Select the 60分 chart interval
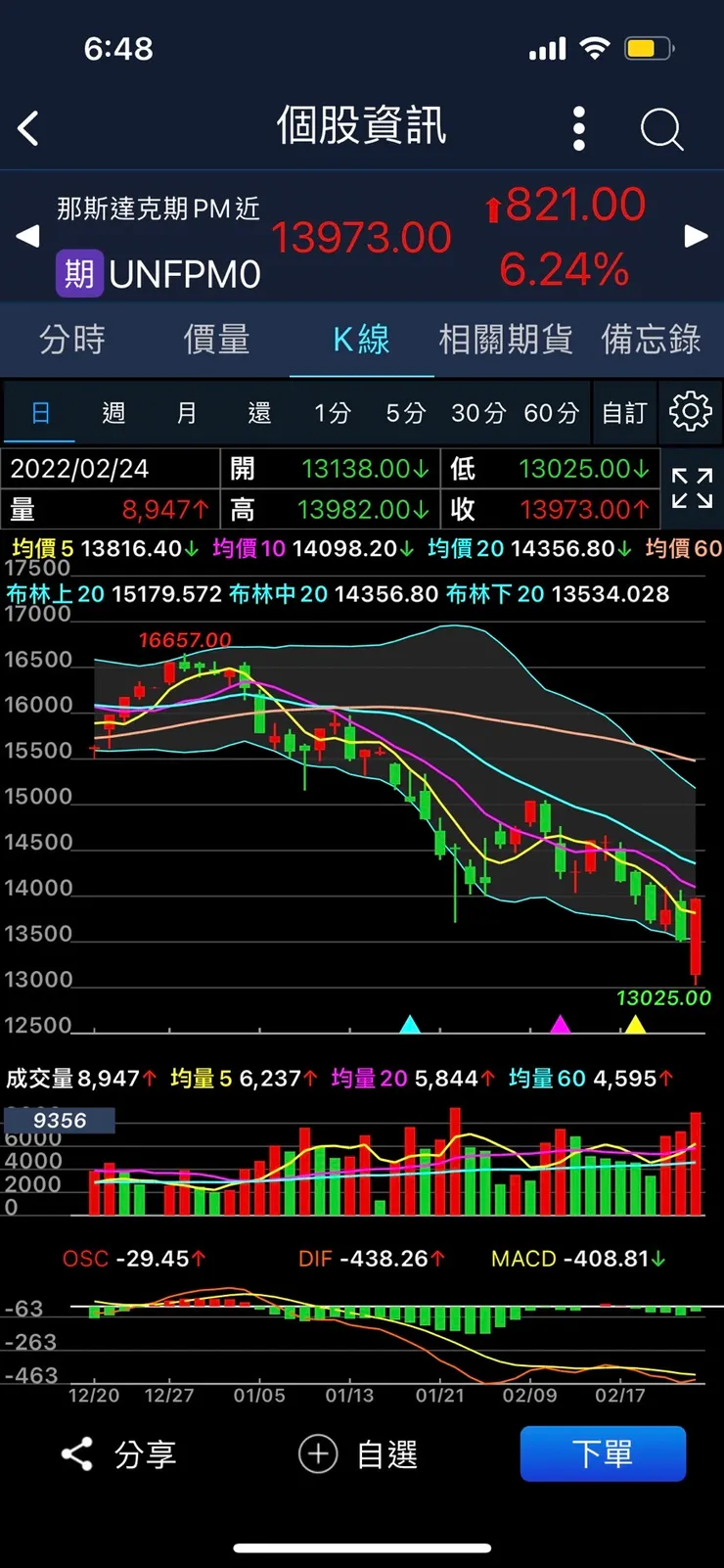Image resolution: width=724 pixels, height=1568 pixels. pyautogui.click(x=551, y=413)
